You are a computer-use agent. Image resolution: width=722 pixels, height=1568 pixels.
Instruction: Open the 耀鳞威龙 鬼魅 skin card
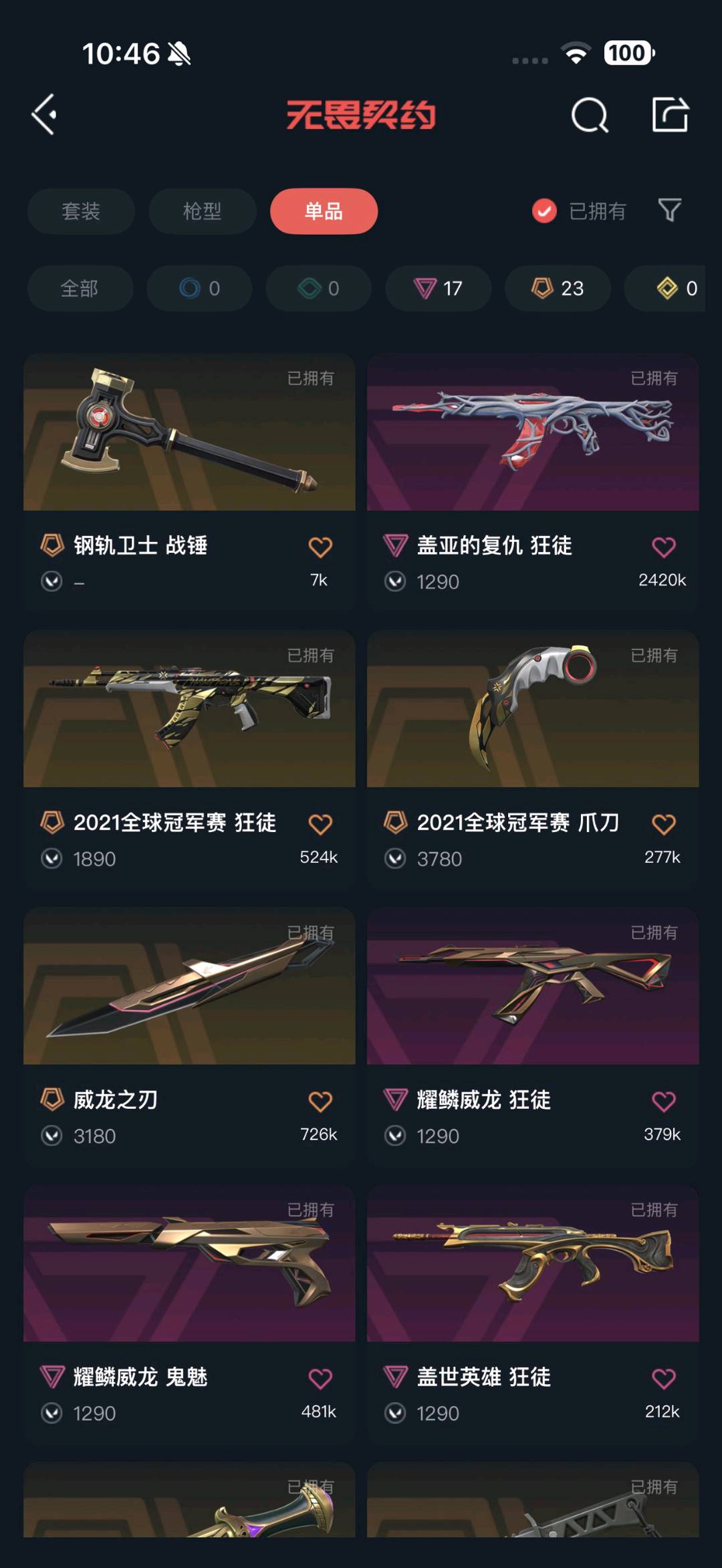click(x=189, y=1314)
